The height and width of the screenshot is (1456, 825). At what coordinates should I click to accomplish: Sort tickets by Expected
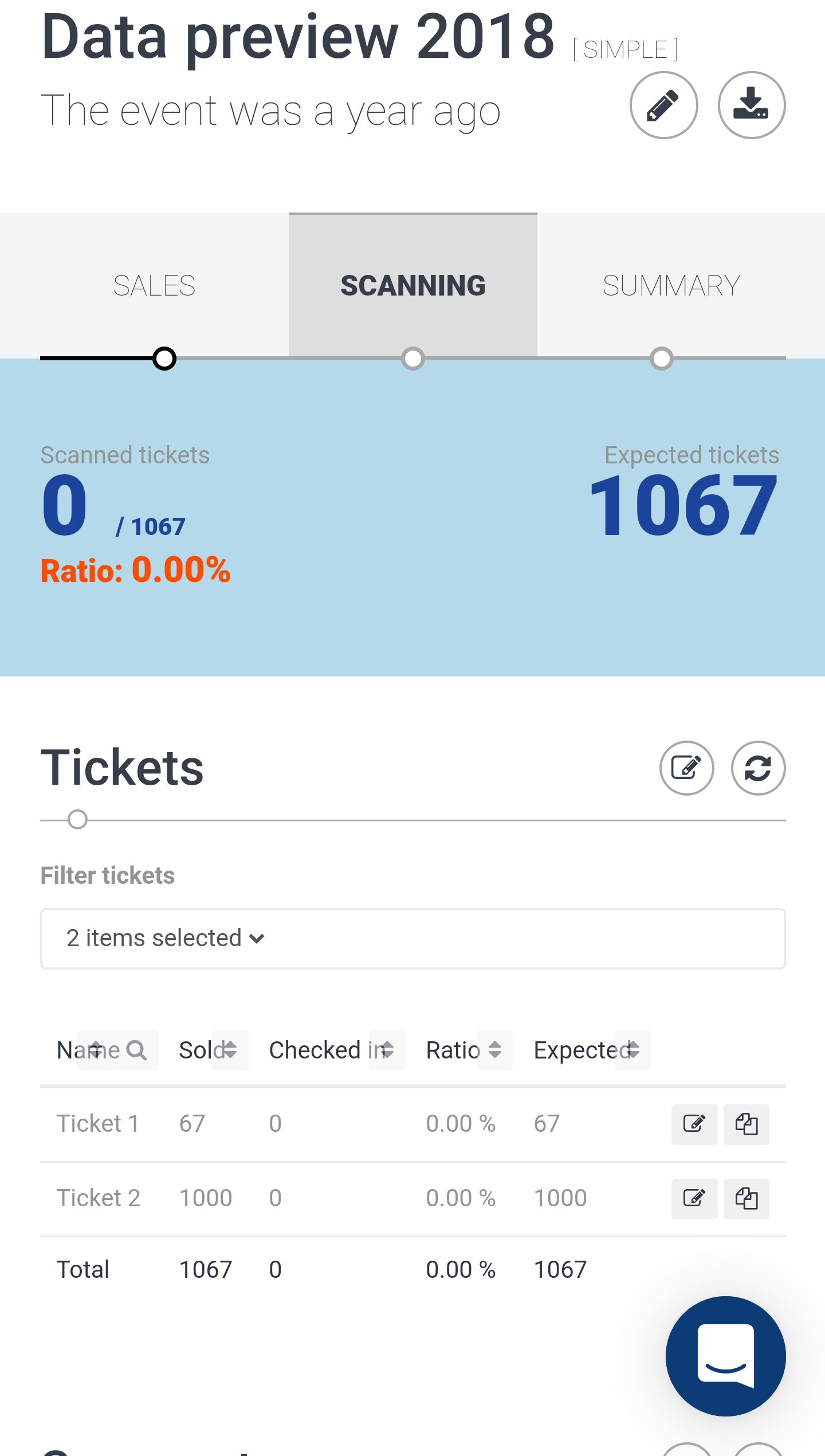(632, 1050)
